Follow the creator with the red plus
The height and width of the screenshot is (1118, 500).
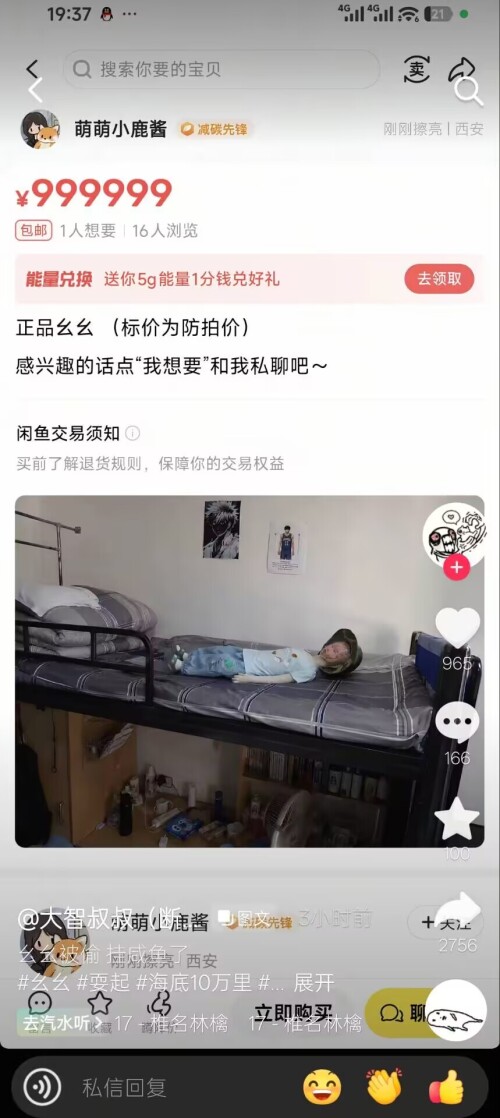456,568
